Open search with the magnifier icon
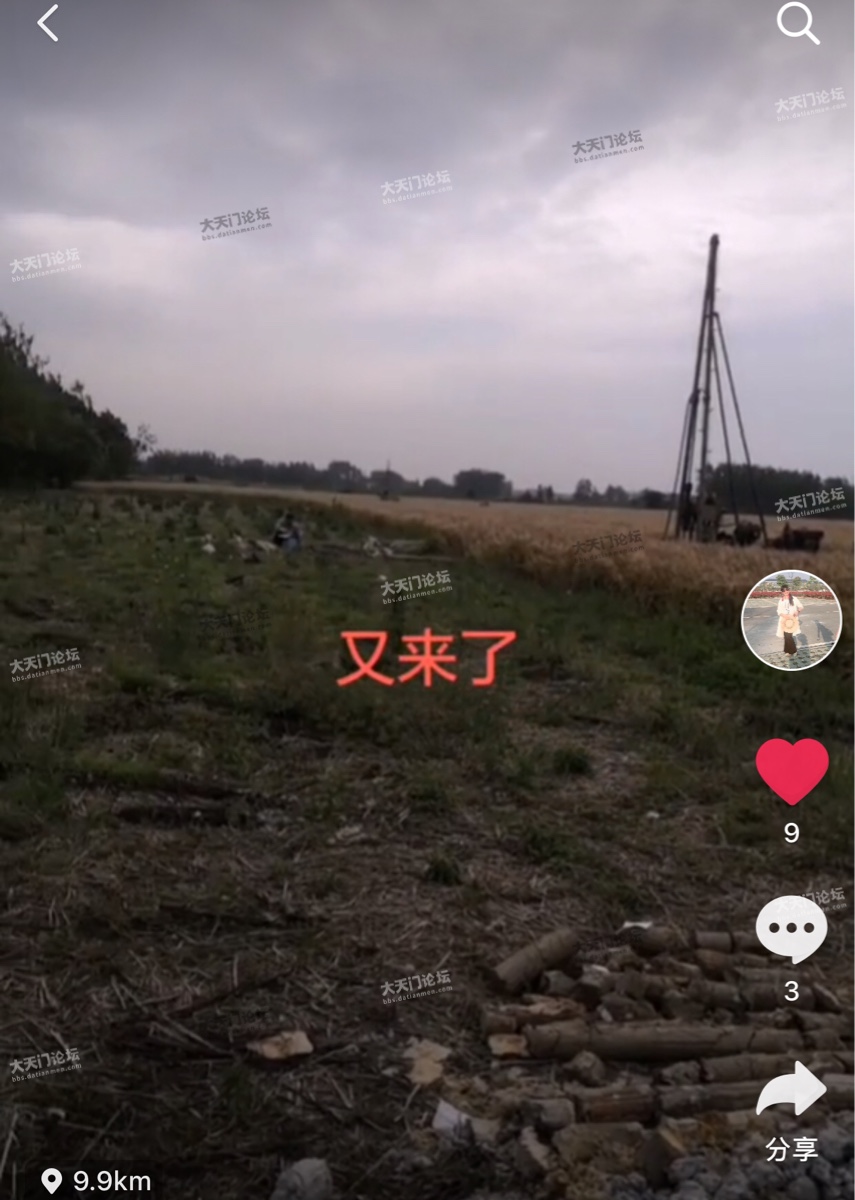This screenshot has width=855, height=1200. click(798, 23)
